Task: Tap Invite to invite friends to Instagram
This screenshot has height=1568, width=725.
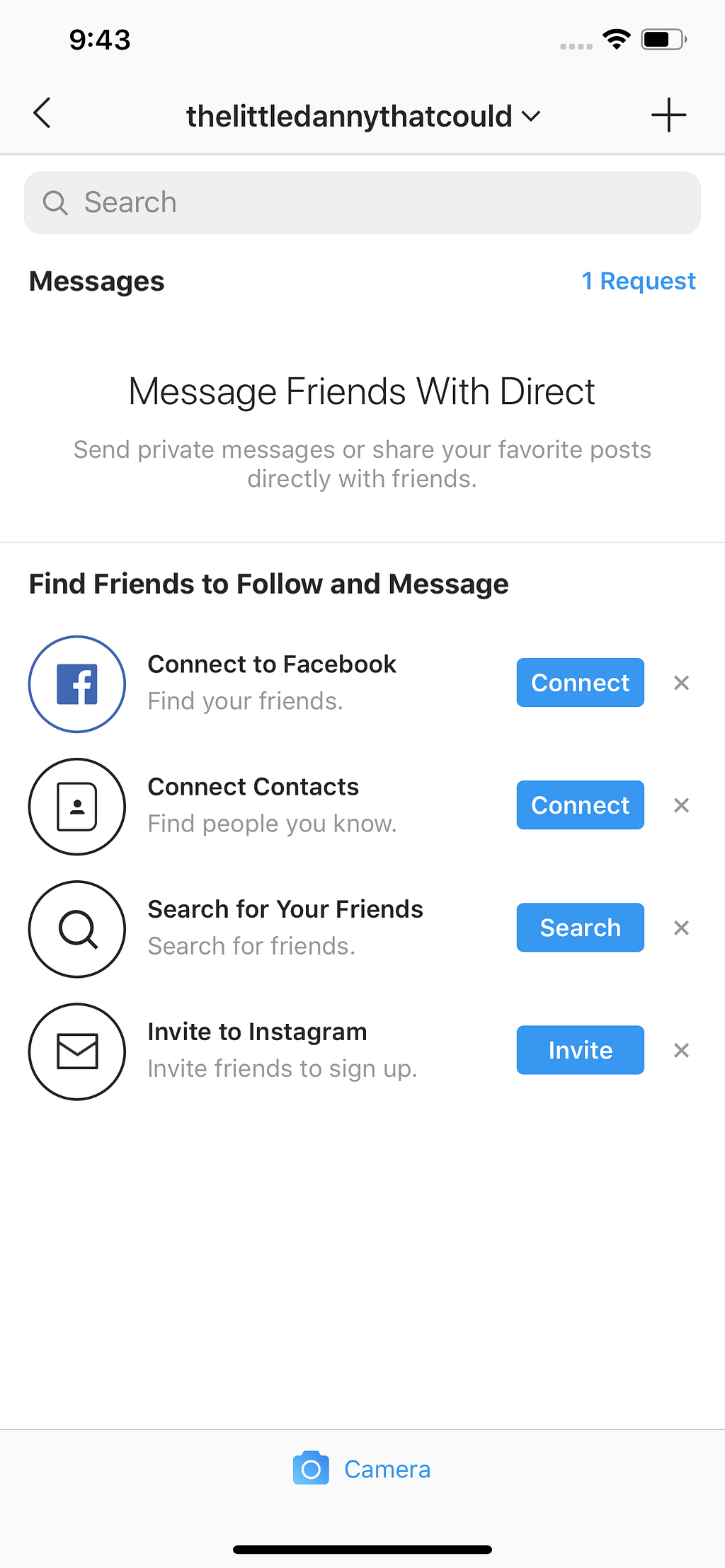Action: click(x=580, y=1050)
